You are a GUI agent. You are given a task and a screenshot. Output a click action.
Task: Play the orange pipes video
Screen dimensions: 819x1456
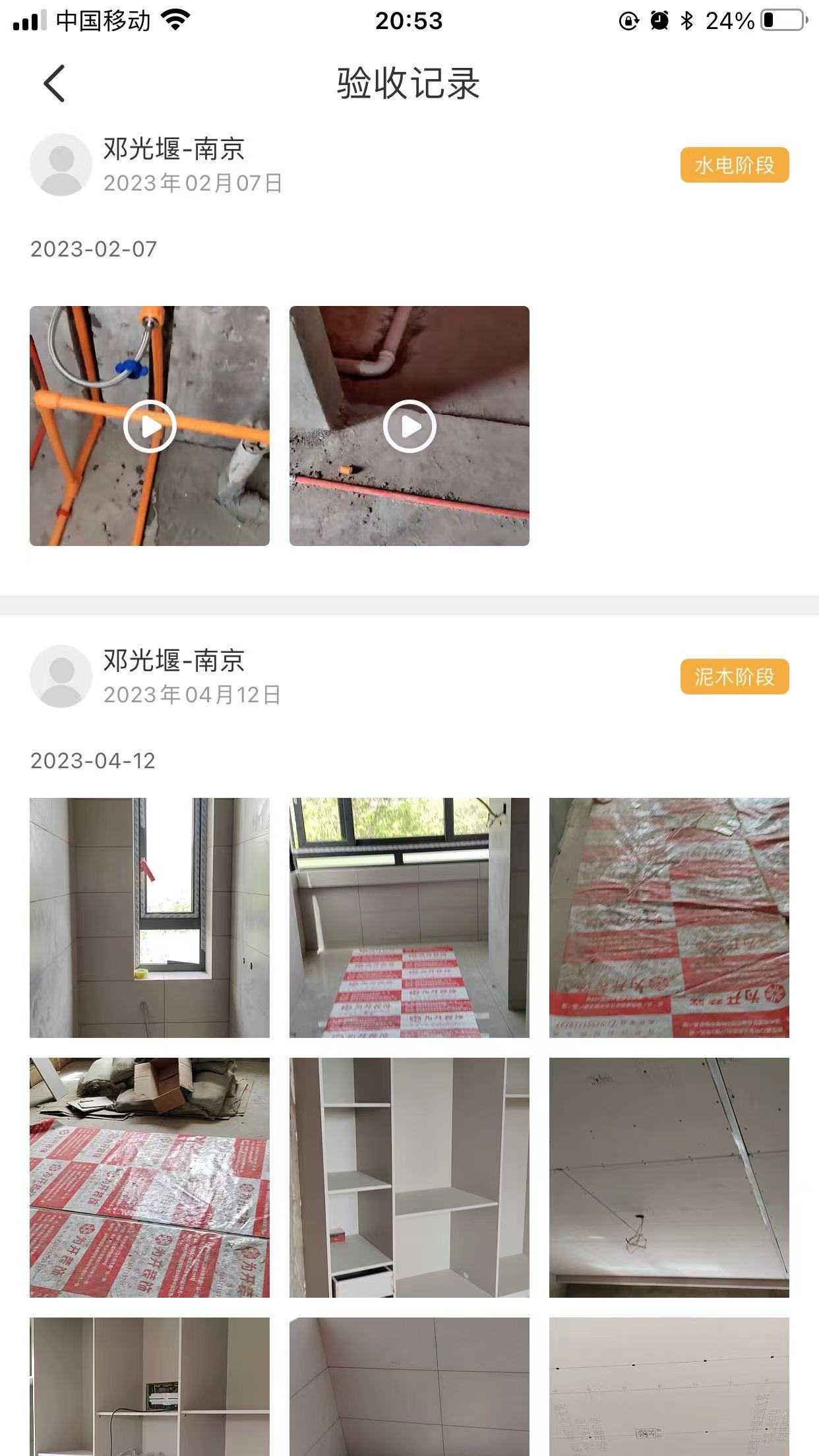150,426
